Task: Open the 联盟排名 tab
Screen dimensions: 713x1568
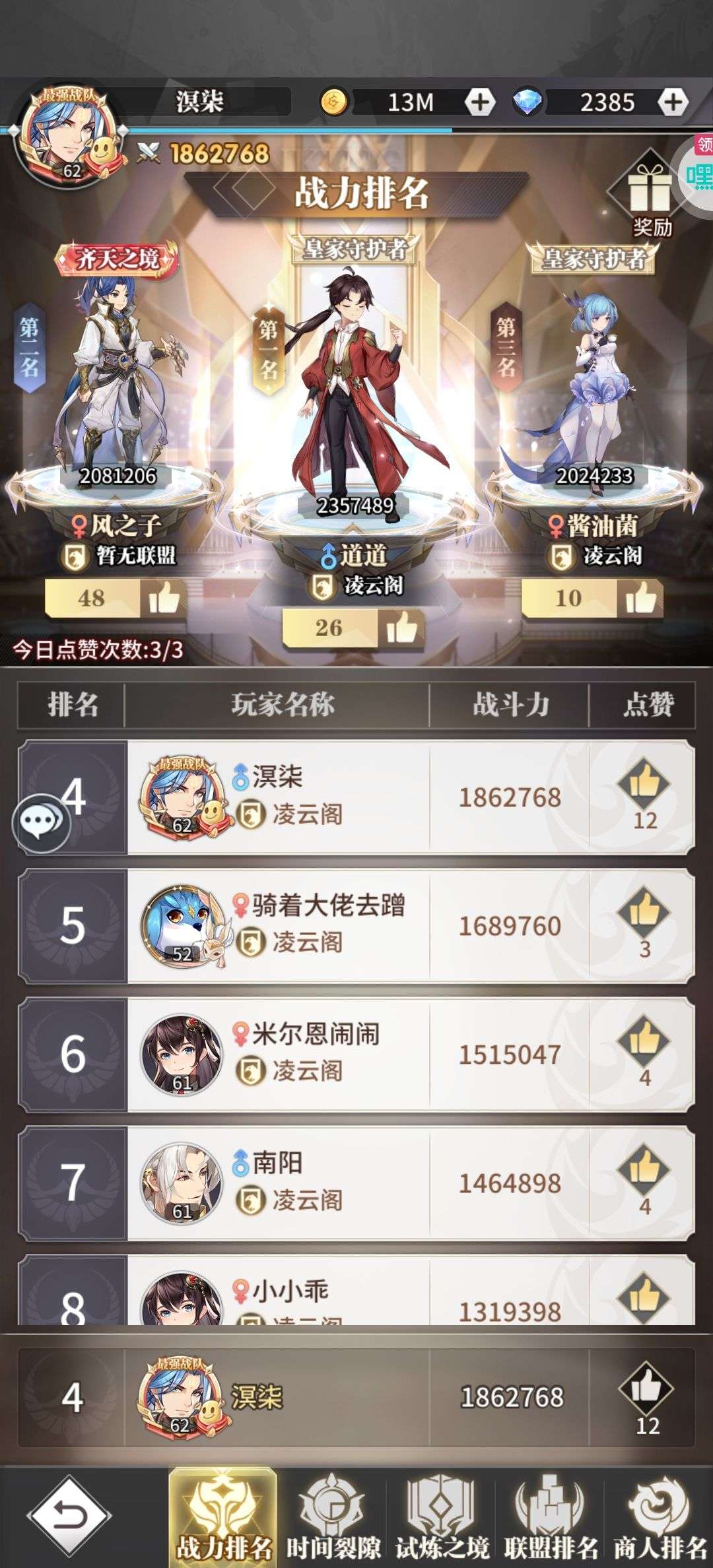Action: [550, 1519]
